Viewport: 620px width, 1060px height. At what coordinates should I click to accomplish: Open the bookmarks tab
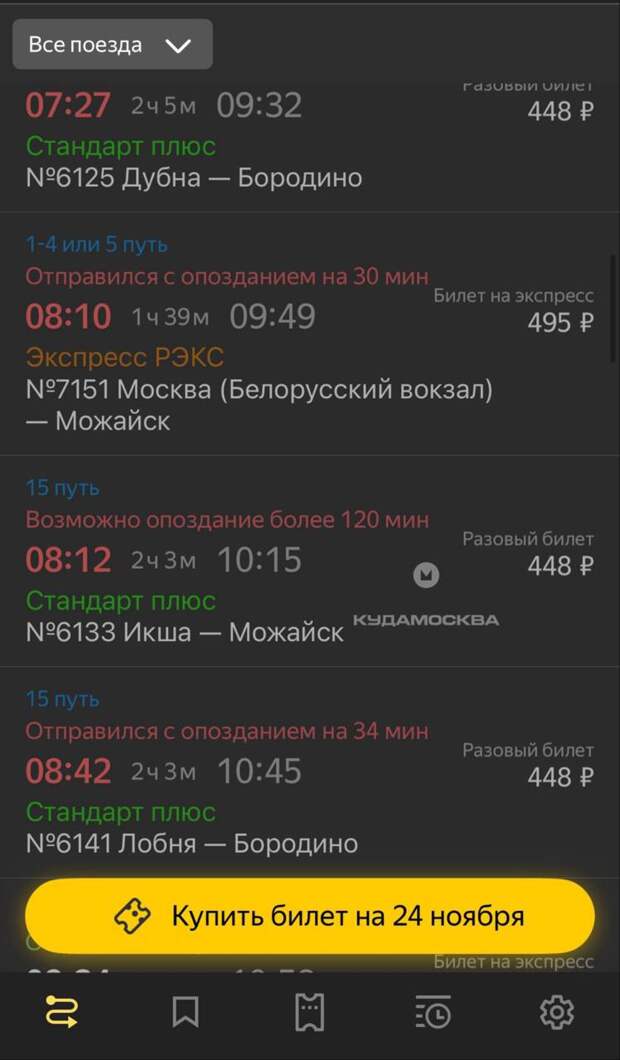pyautogui.click(x=185, y=1013)
